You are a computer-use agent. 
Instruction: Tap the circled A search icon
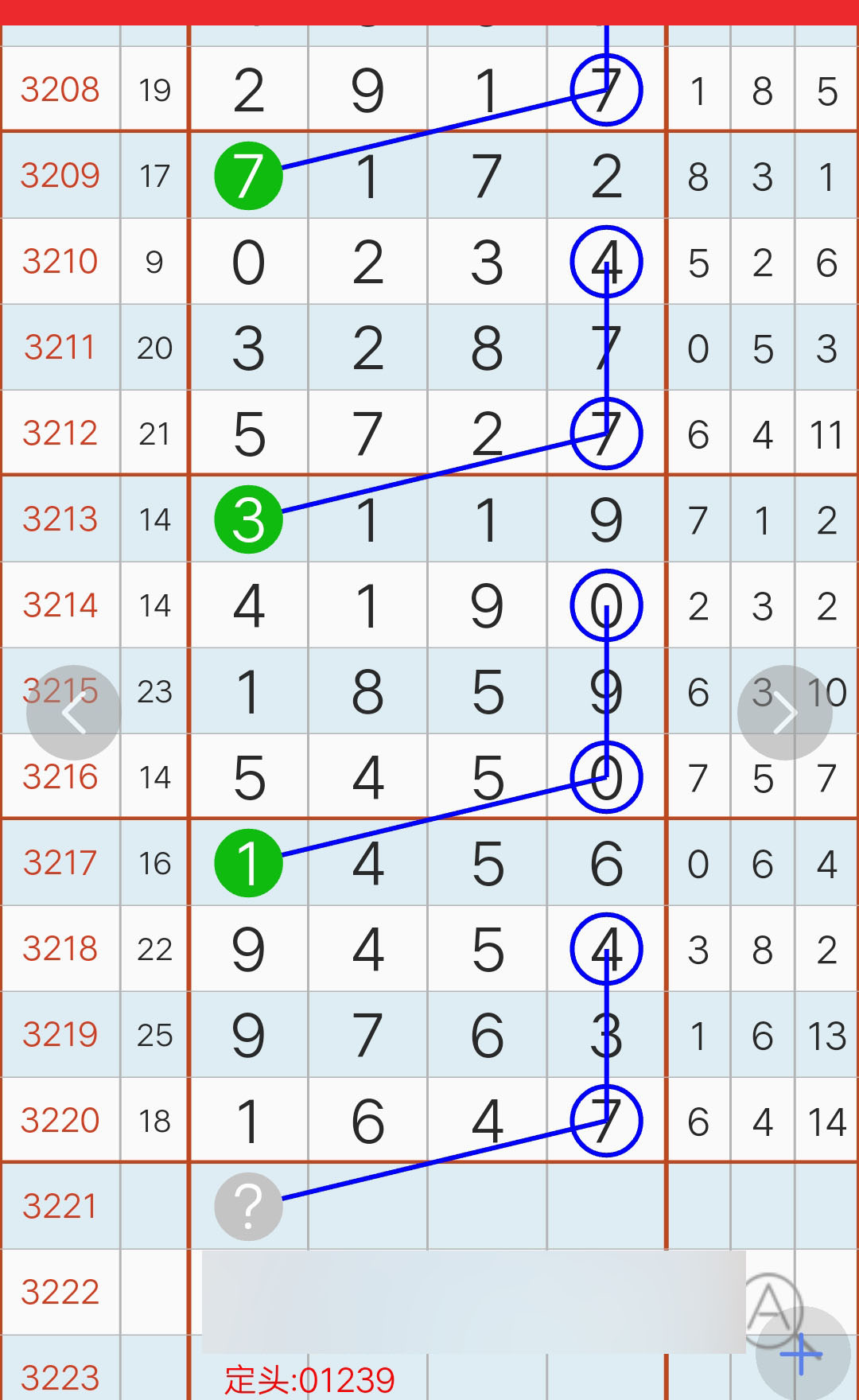click(770, 1307)
